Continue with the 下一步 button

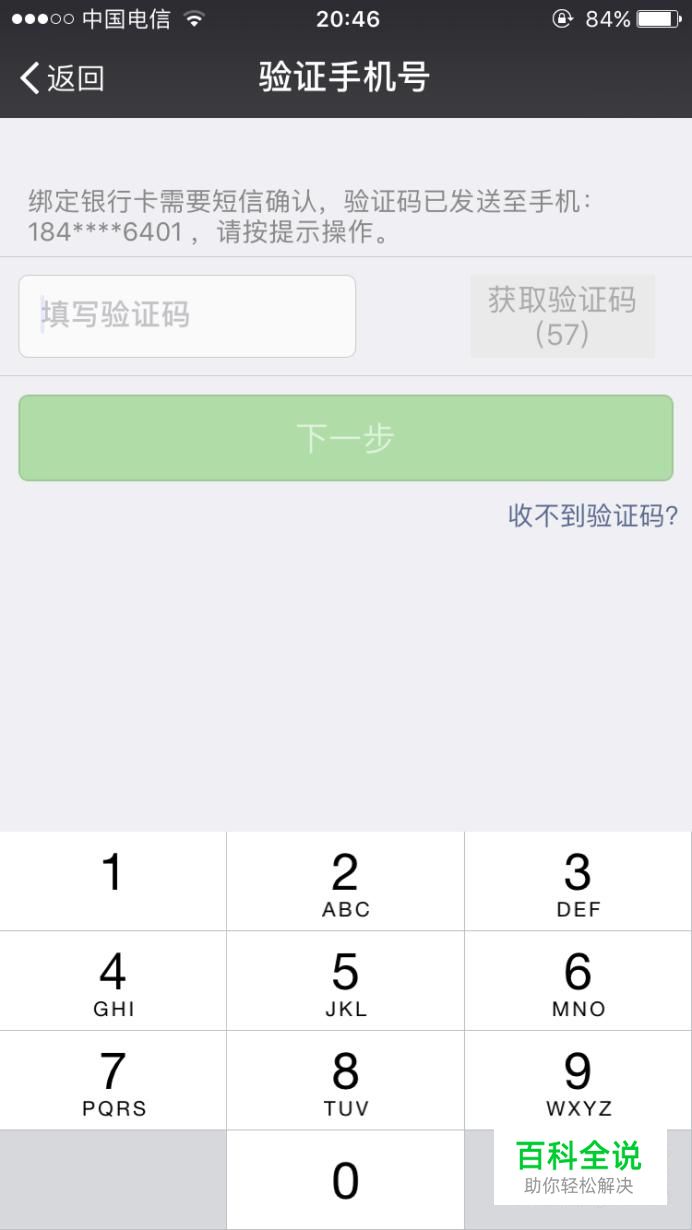pos(346,438)
